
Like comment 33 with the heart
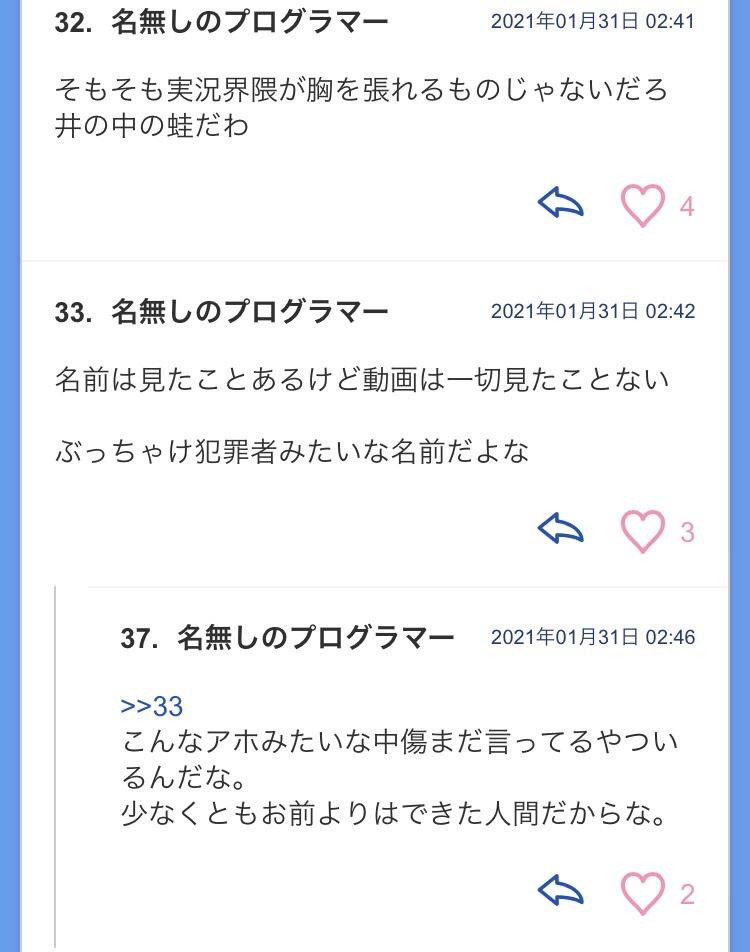pos(642,531)
